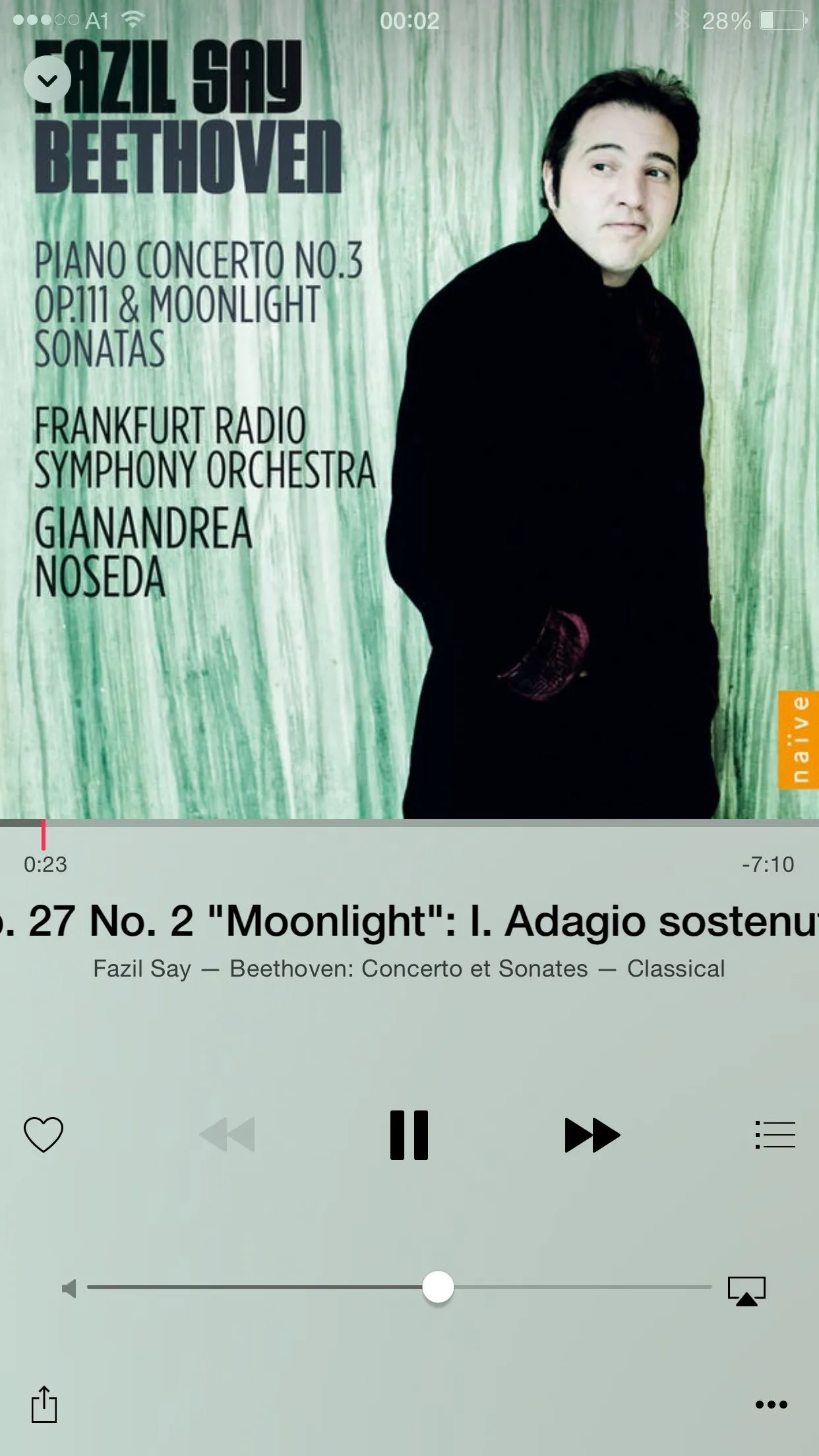The image size is (819, 1456).
Task: Tap the volume slider knob
Action: coord(438,1287)
